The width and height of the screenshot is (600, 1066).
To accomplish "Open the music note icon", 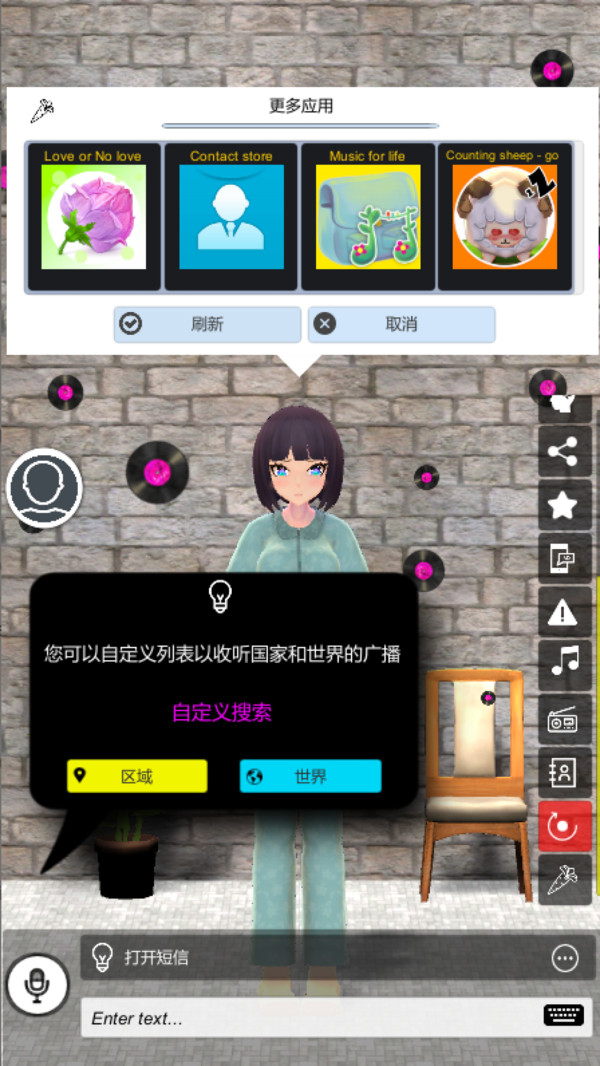I will point(564,664).
